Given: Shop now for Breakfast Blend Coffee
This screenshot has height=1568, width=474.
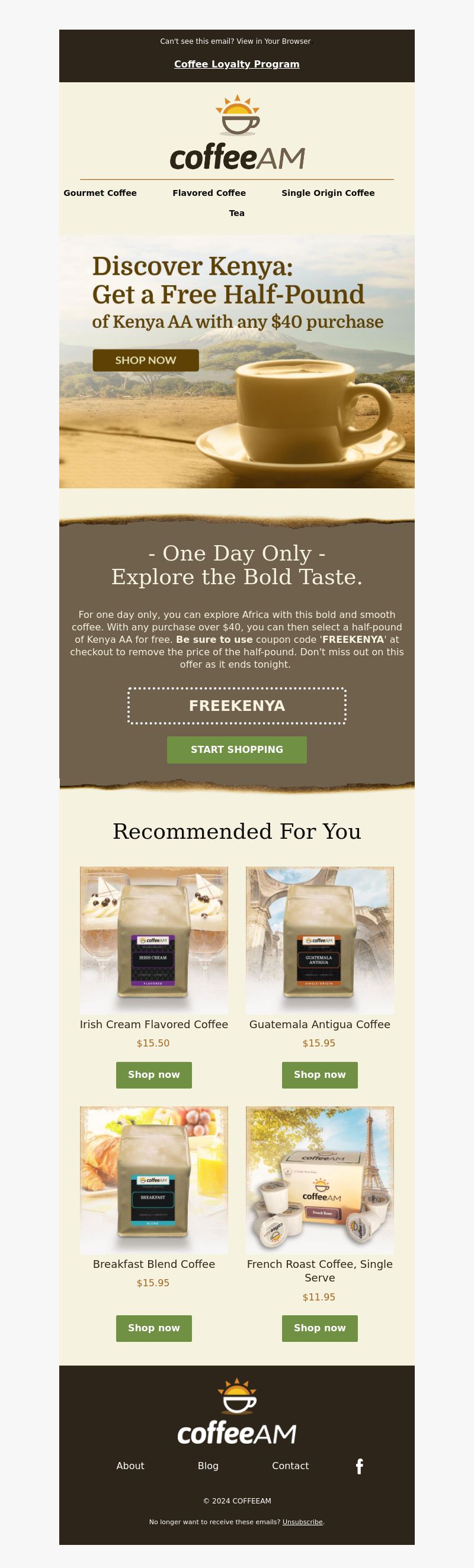Looking at the screenshot, I should (x=153, y=1328).
